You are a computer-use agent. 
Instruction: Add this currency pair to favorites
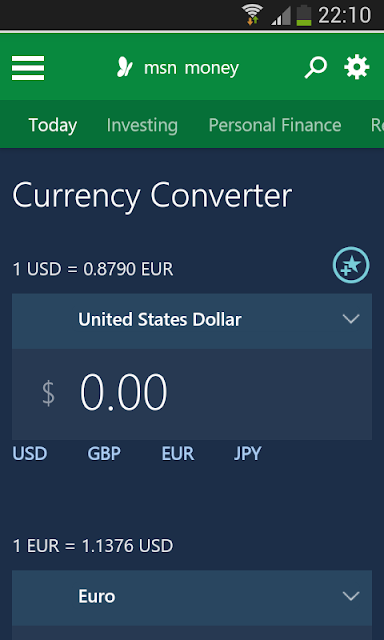point(351,265)
